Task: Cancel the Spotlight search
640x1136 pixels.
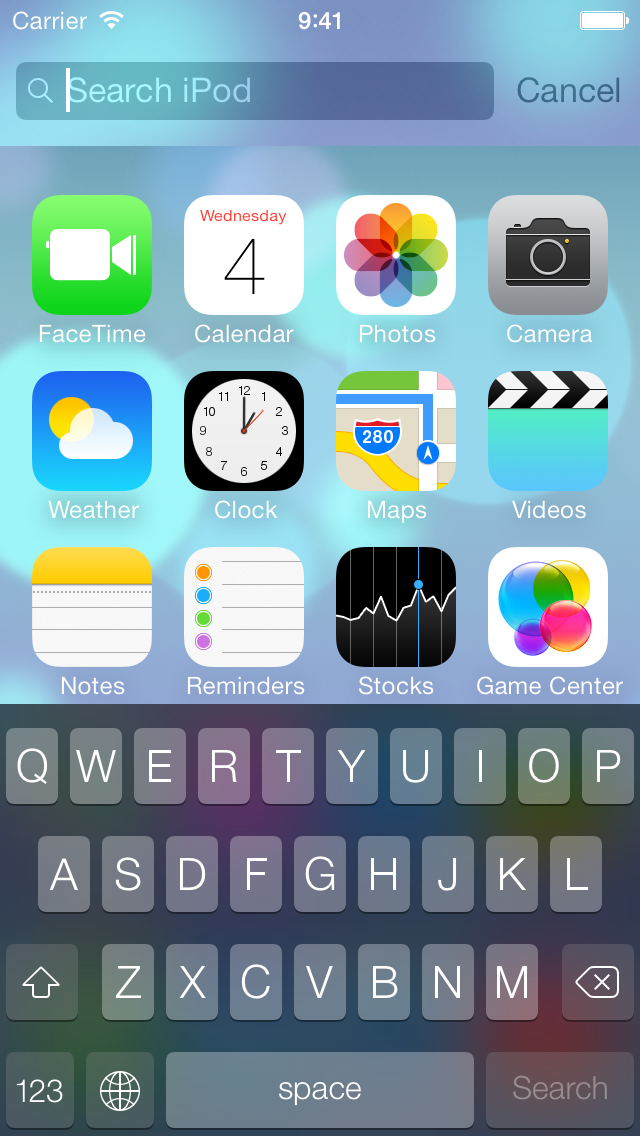Action: (568, 91)
